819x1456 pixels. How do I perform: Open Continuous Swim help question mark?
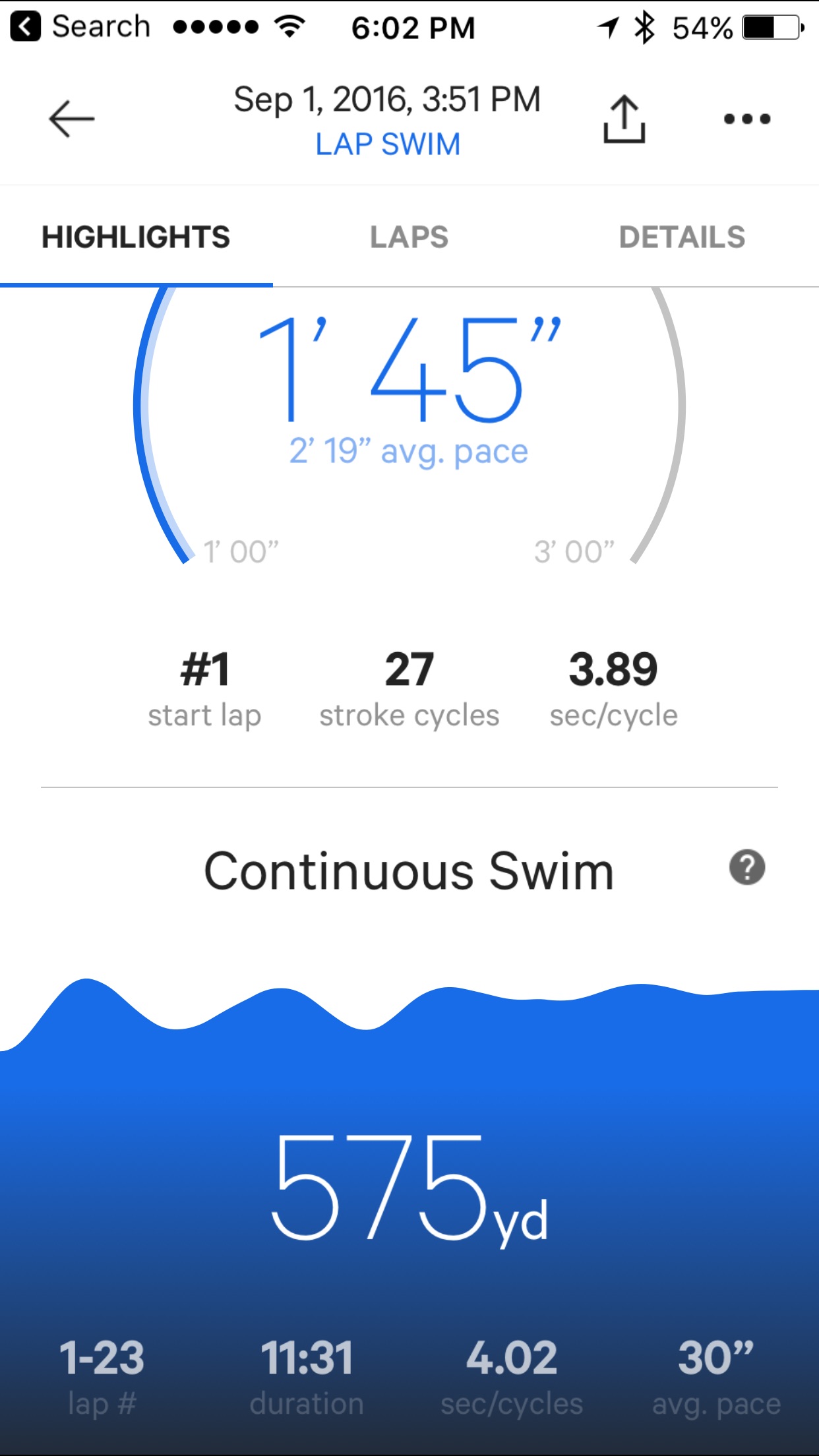(x=746, y=868)
